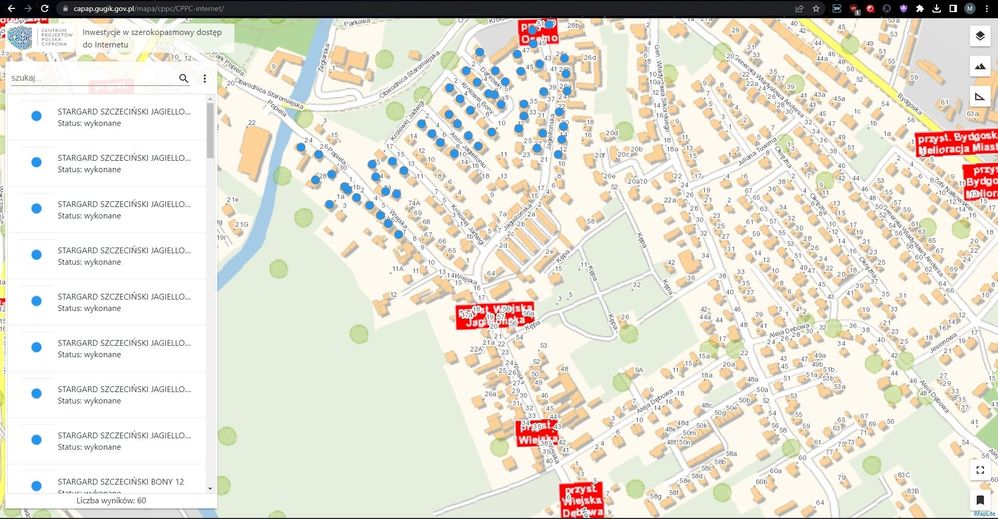
Task: Activate the measurement triangle tool
Action: click(979, 96)
